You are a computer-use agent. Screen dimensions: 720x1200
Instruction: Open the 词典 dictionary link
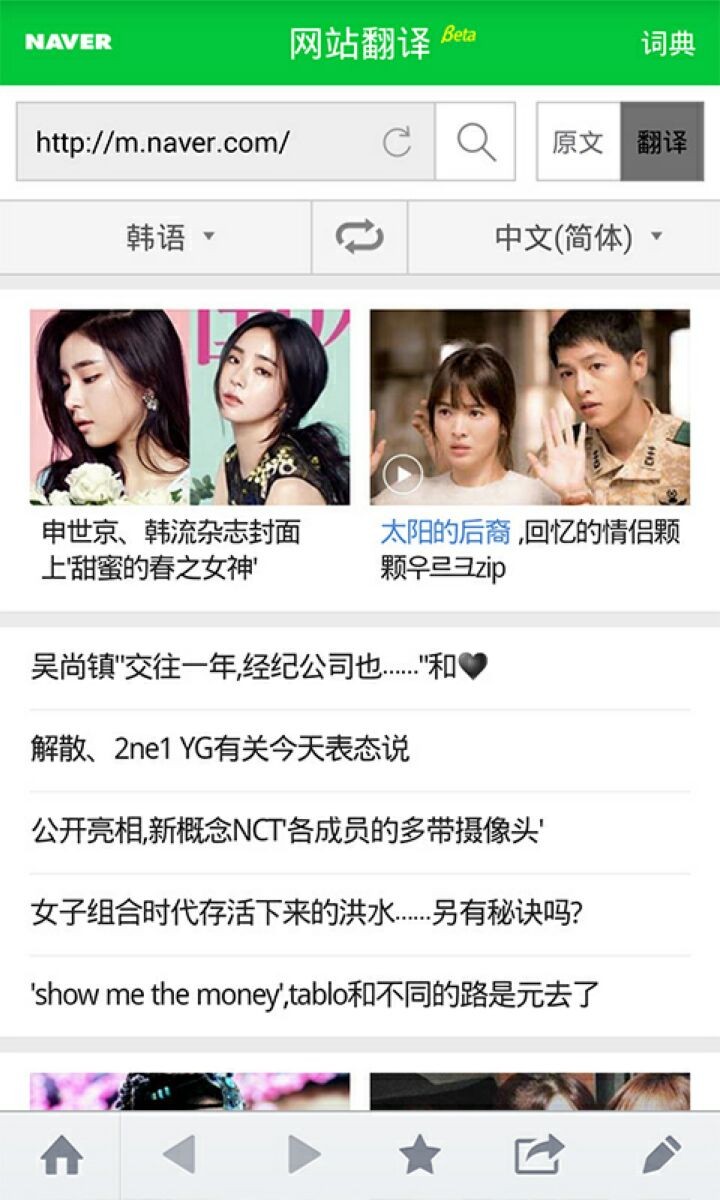click(x=667, y=43)
